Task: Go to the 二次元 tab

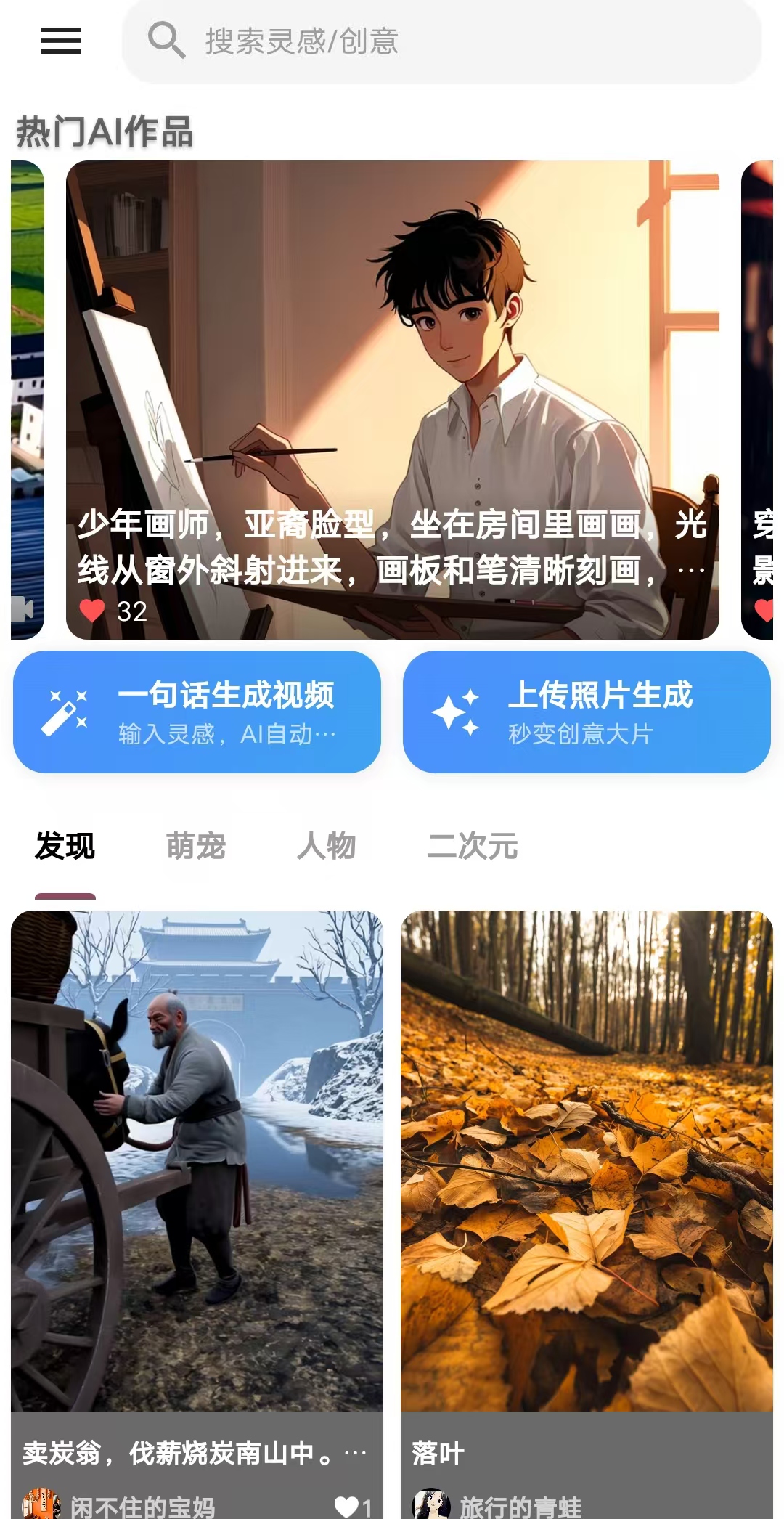Action: 472,847
